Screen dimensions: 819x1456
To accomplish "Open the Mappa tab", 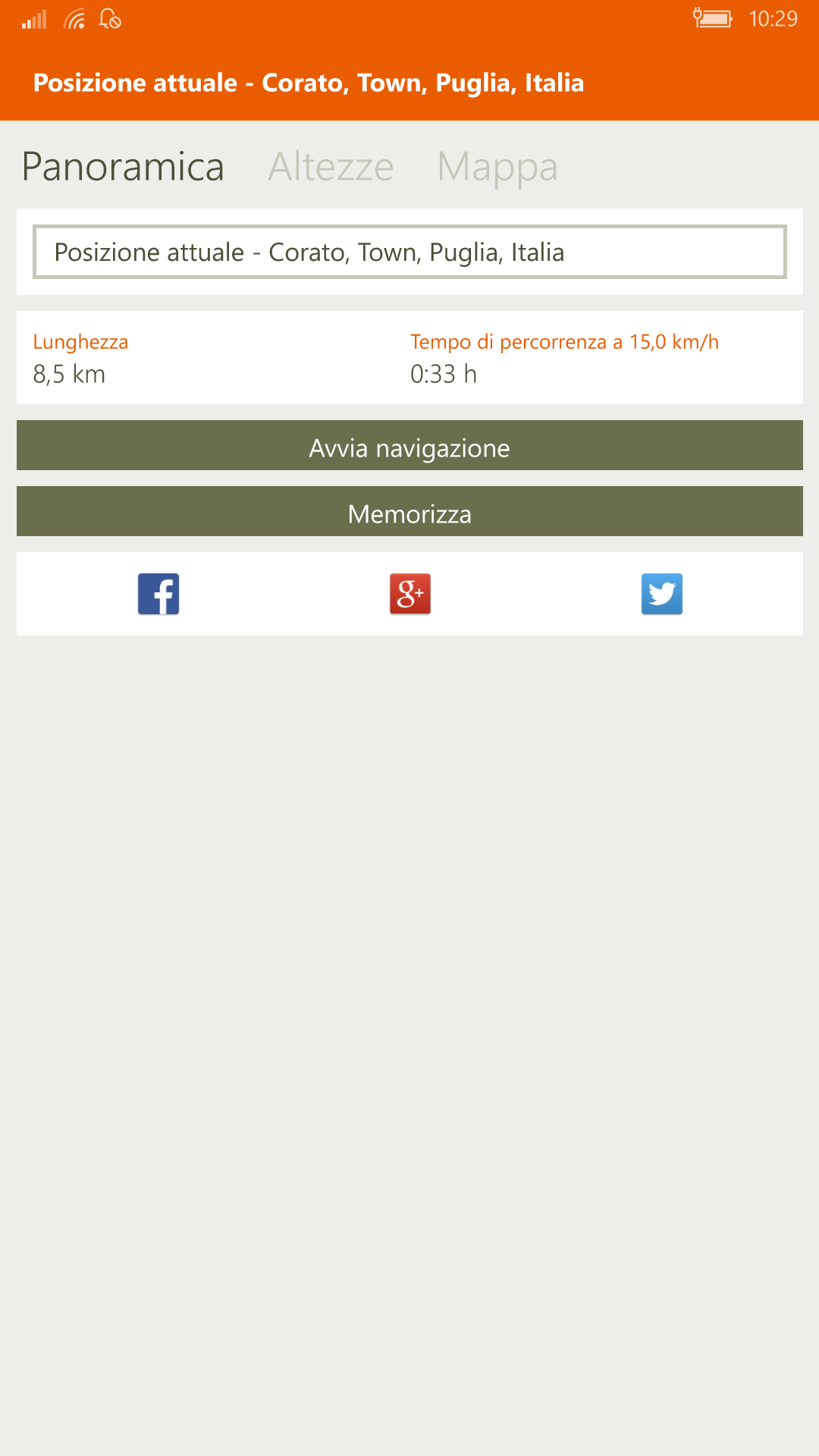I will click(x=497, y=168).
